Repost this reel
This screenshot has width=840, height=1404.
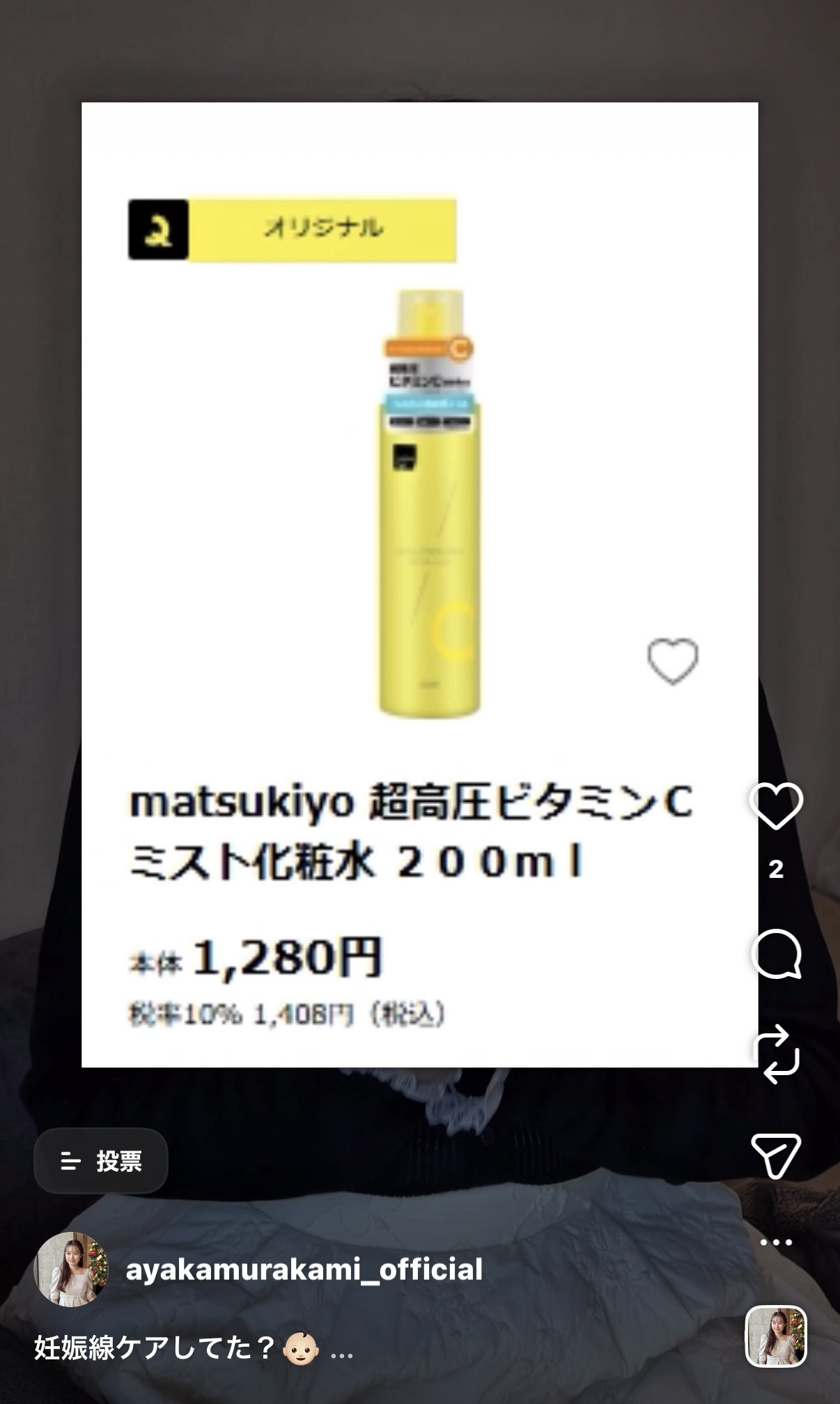tap(776, 1054)
